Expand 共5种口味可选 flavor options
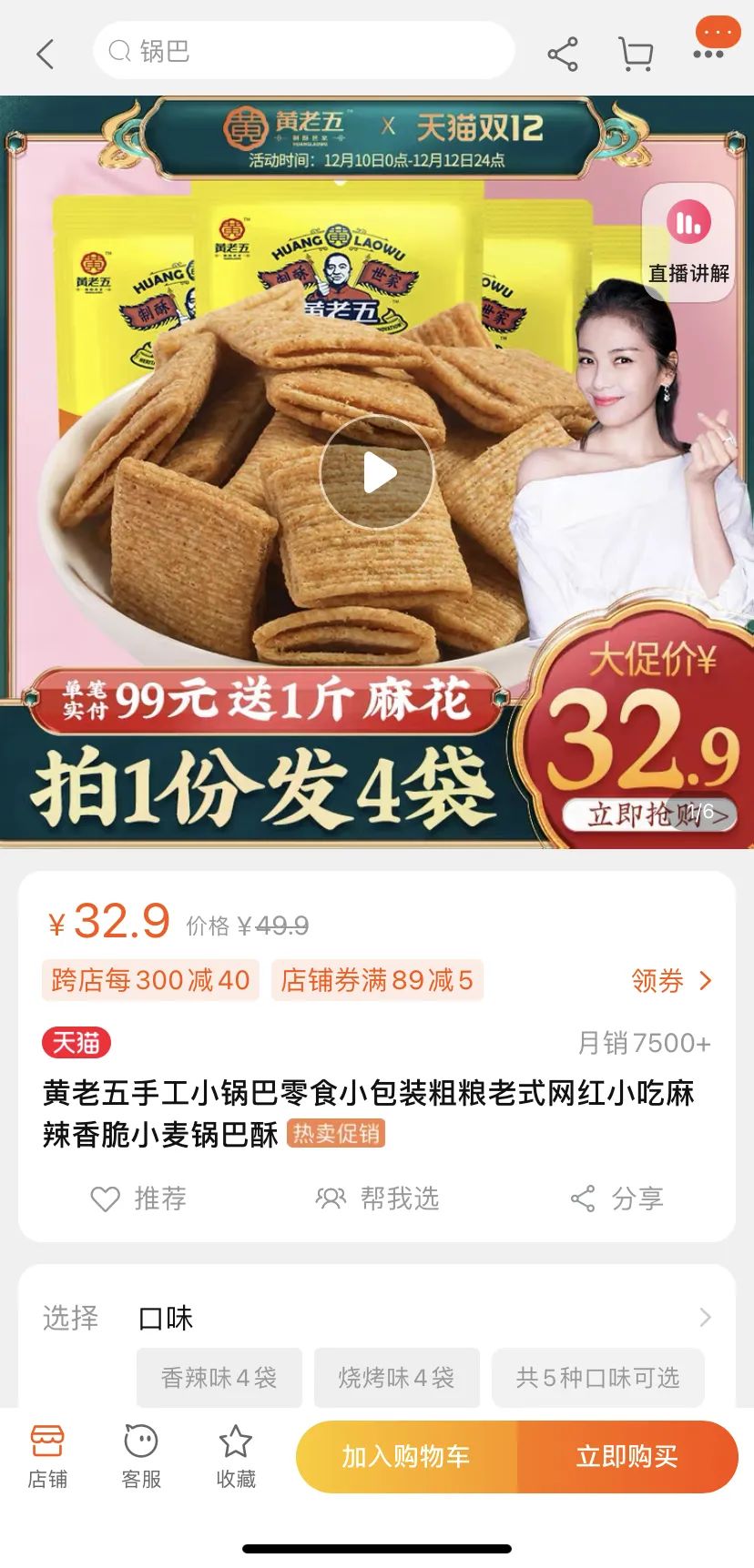The height and width of the screenshot is (1568, 754). (597, 1378)
